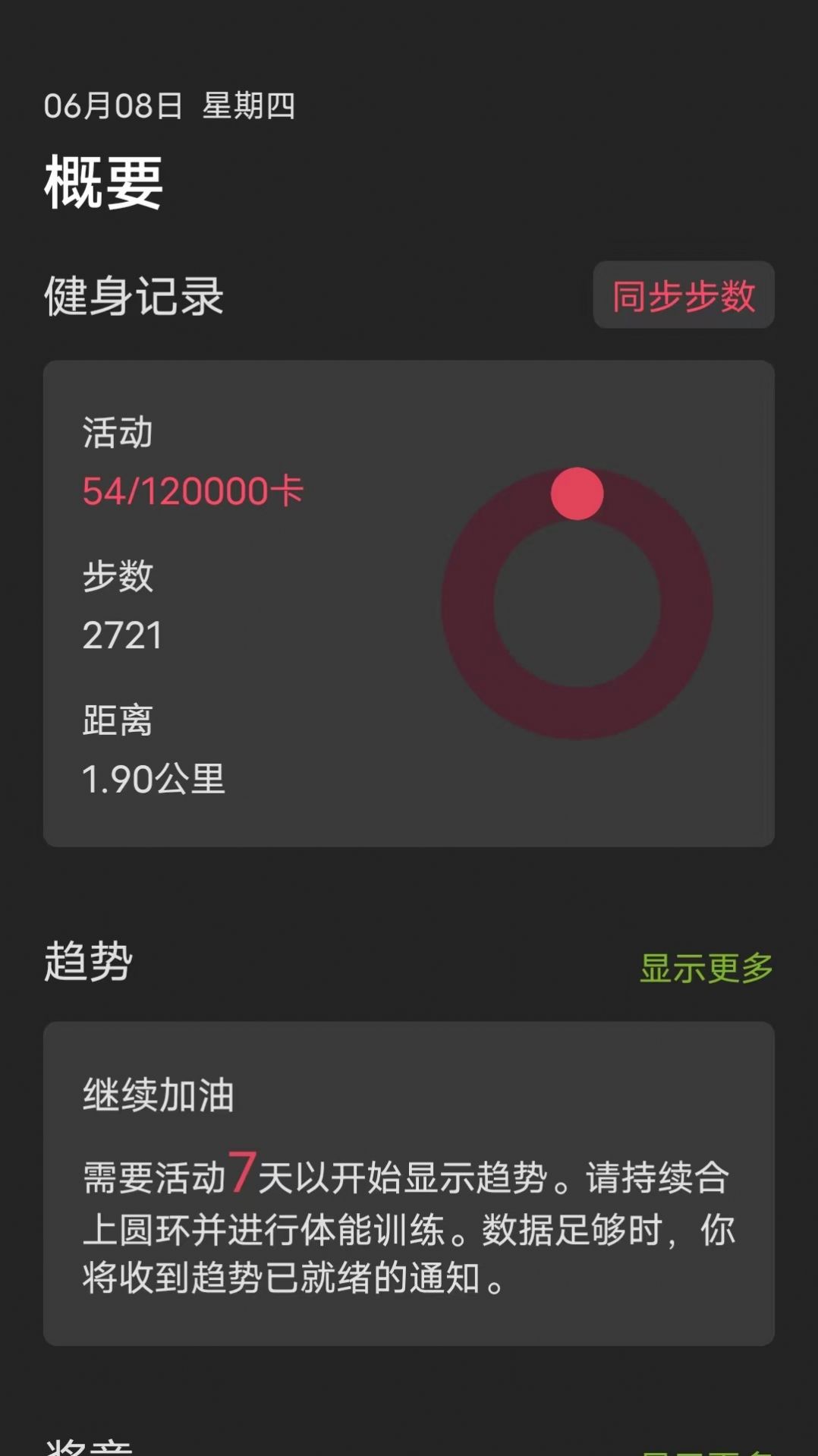Open the 健身记录 fitness record card
Image resolution: width=818 pixels, height=1456 pixels.
coord(409,600)
